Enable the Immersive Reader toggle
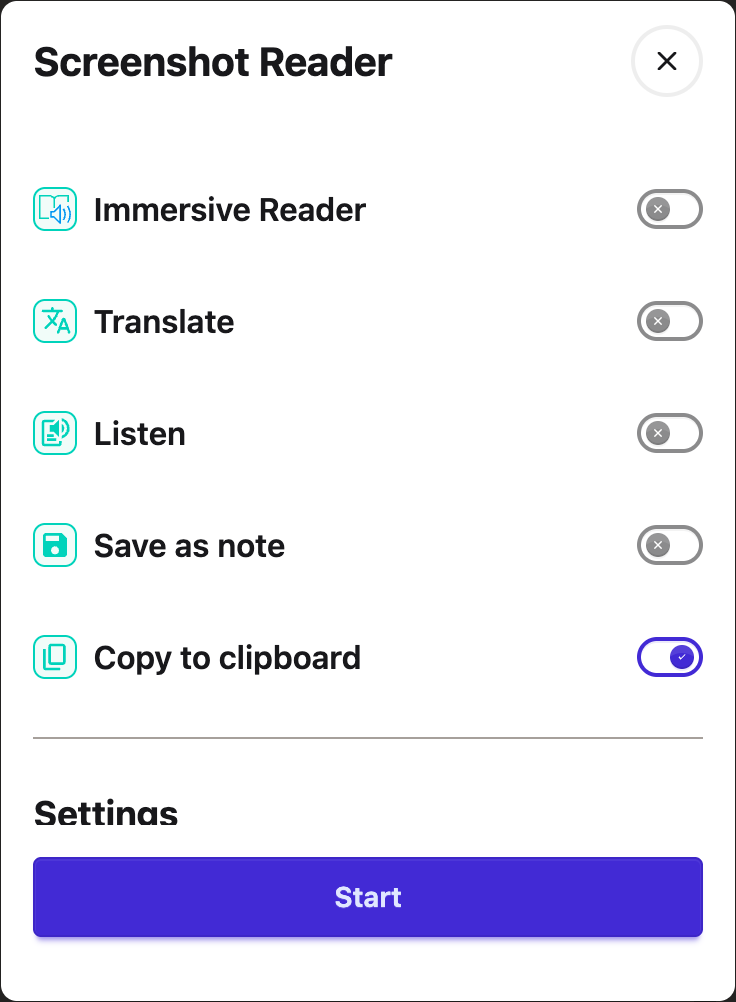736x1002 pixels. tap(670, 209)
